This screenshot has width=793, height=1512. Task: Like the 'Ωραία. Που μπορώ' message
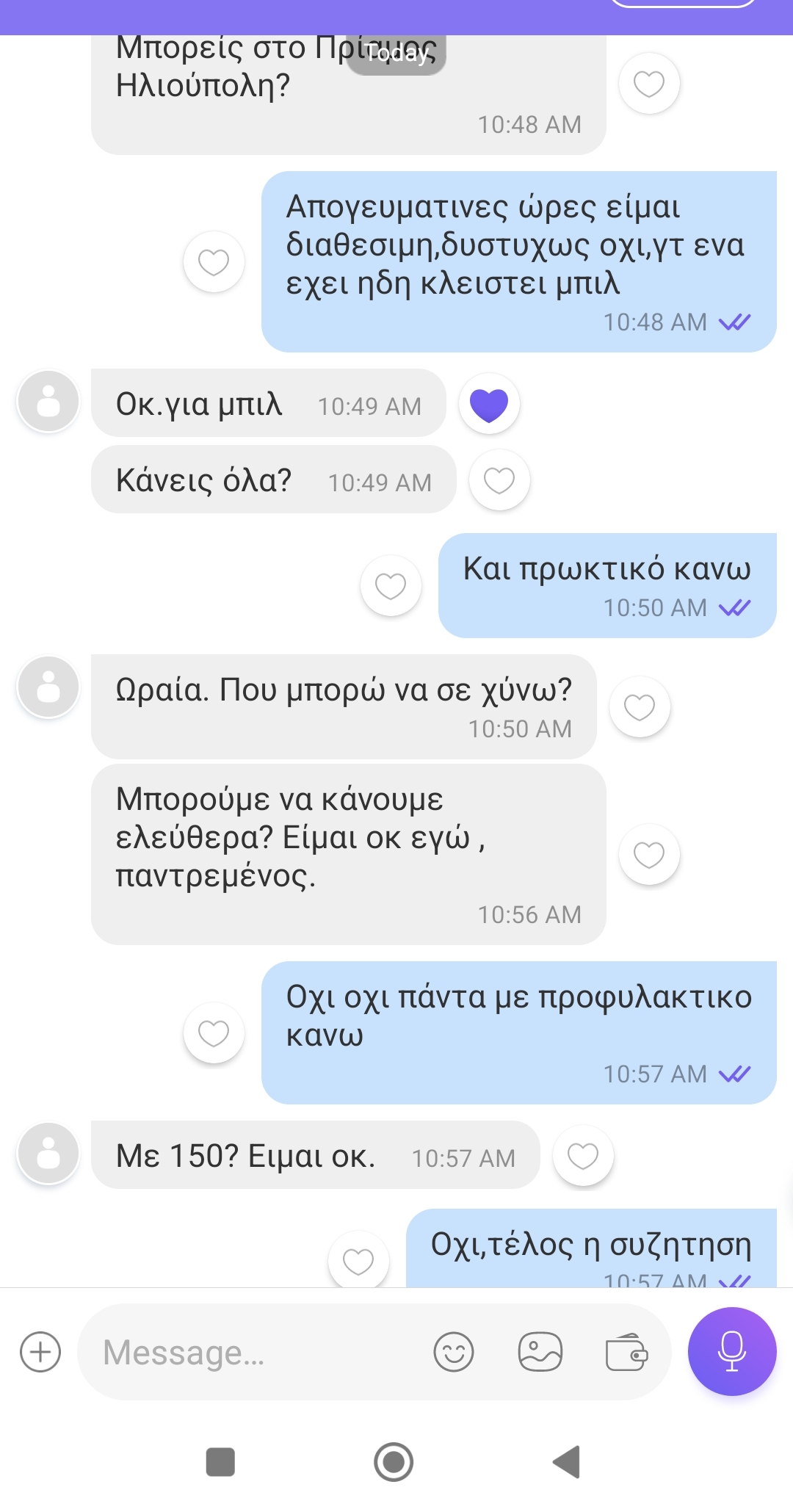640,707
